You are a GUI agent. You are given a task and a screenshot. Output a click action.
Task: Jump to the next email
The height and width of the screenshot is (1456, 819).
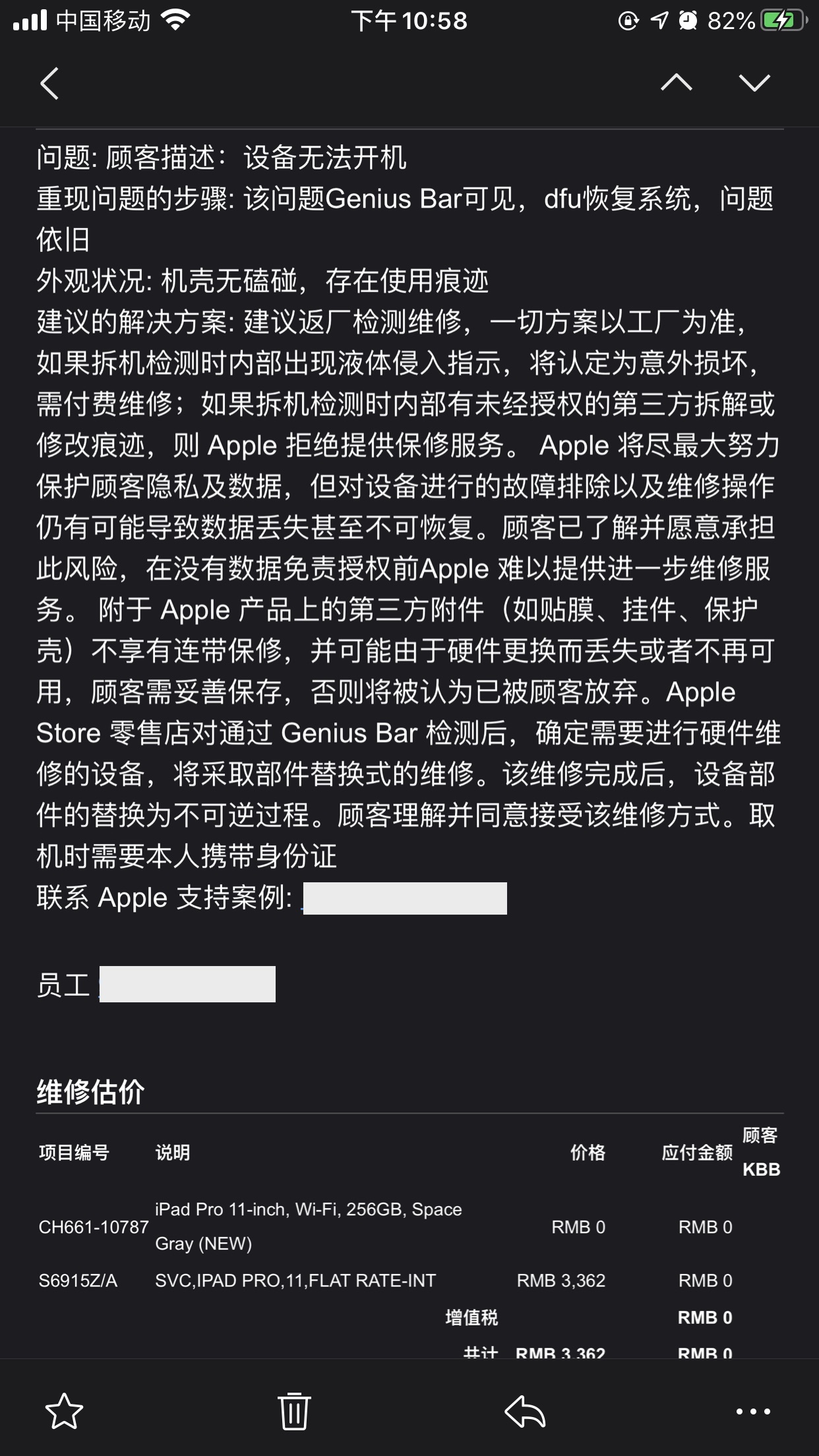pyautogui.click(x=754, y=83)
